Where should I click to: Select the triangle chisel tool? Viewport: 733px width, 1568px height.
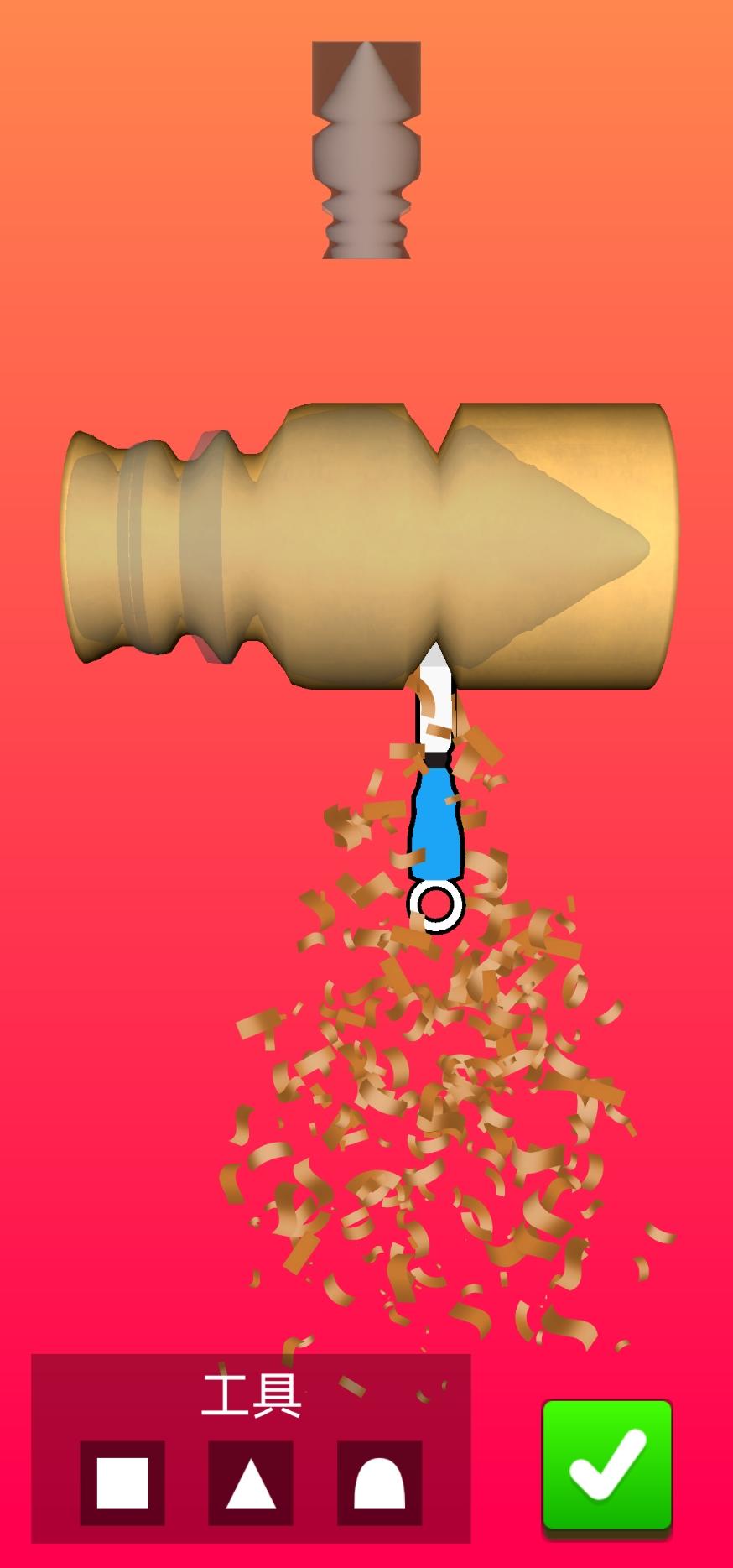point(250,1482)
